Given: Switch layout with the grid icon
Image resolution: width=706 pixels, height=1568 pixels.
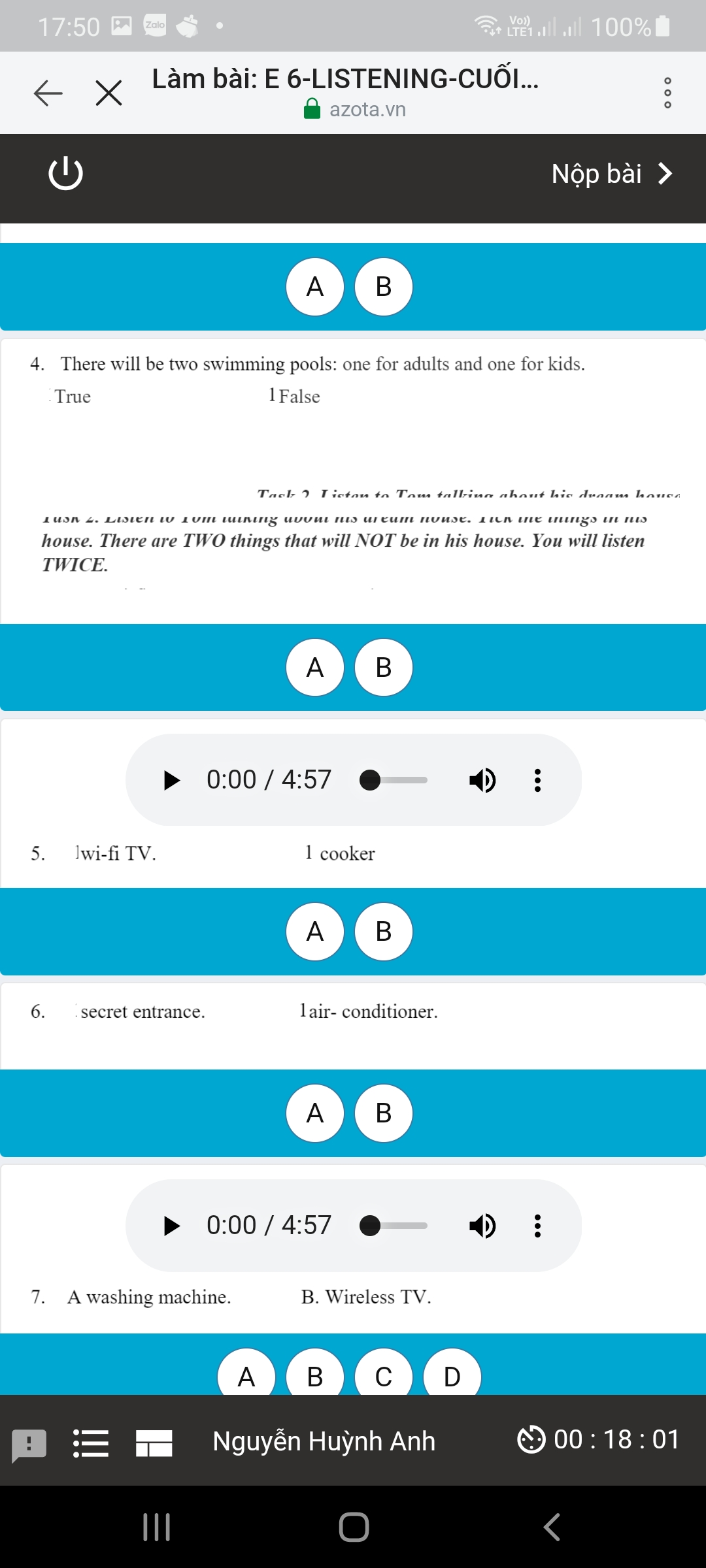Looking at the screenshot, I should pos(154,1444).
